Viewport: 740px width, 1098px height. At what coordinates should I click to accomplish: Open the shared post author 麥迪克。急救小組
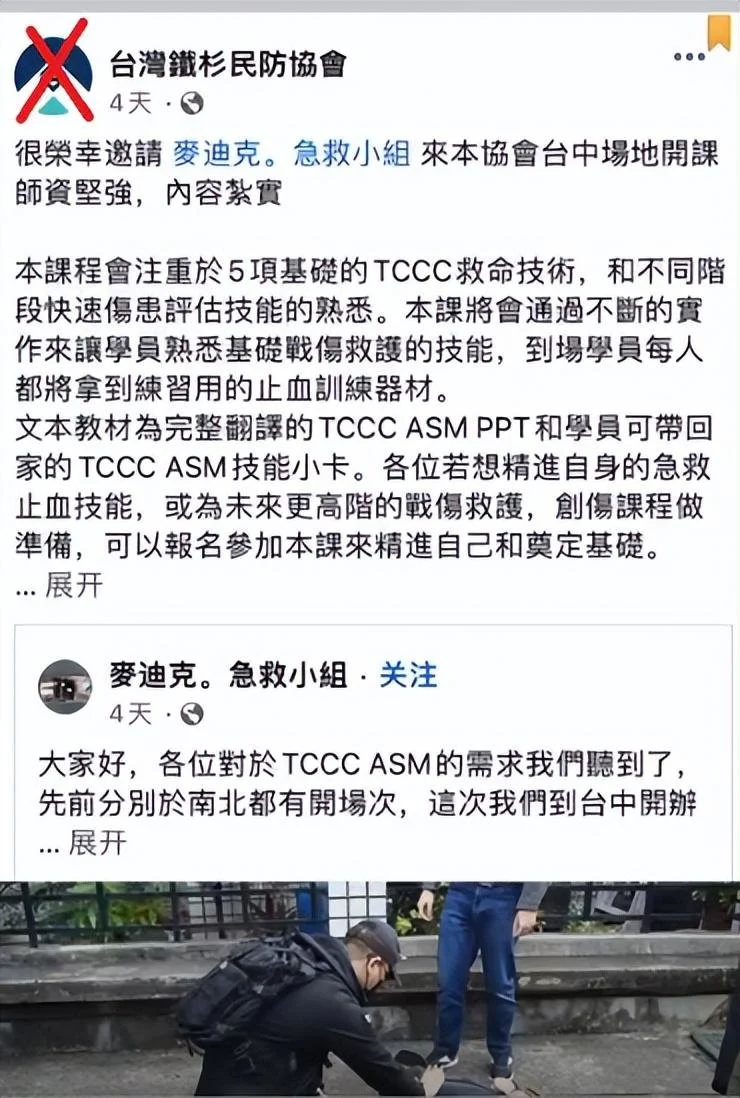point(227,675)
